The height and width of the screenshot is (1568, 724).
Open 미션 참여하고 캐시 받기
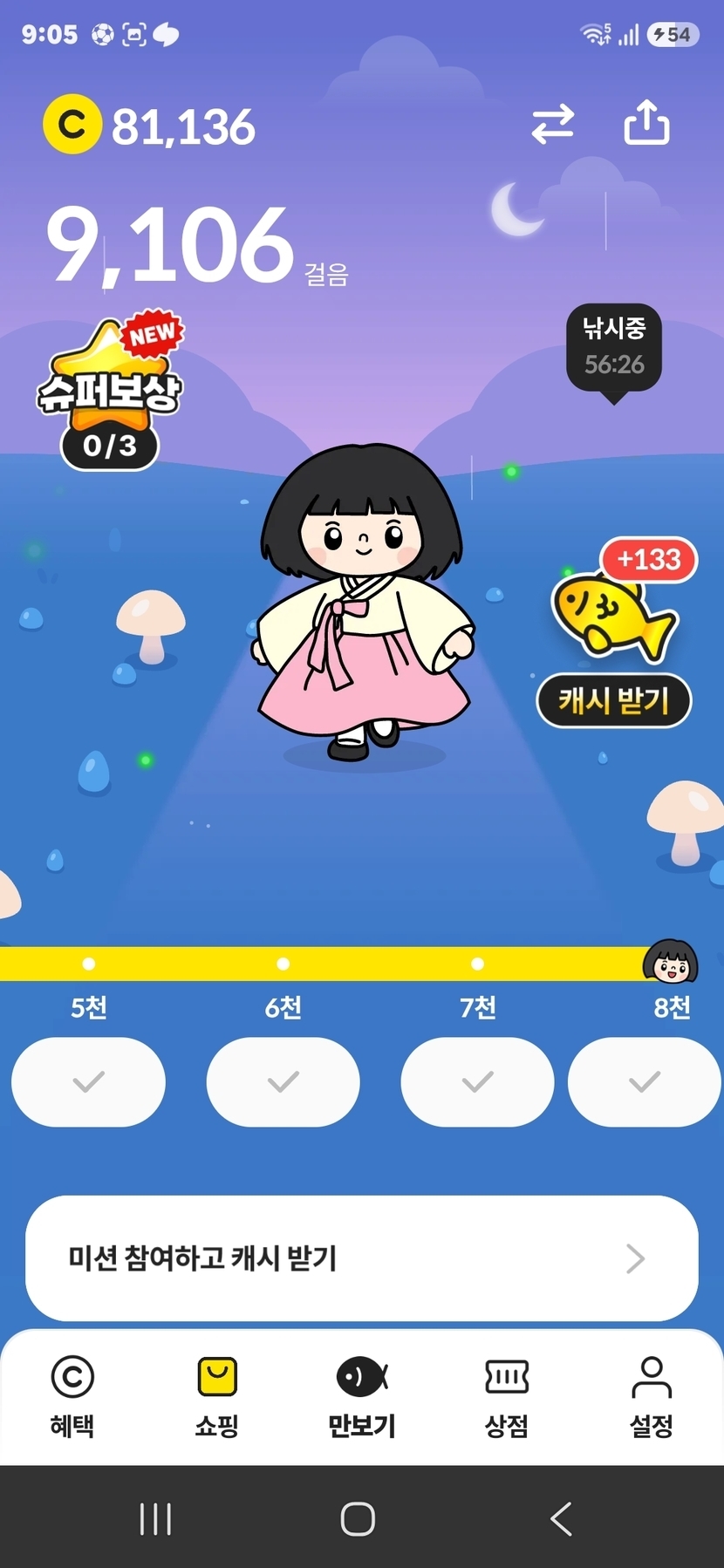click(x=362, y=1258)
